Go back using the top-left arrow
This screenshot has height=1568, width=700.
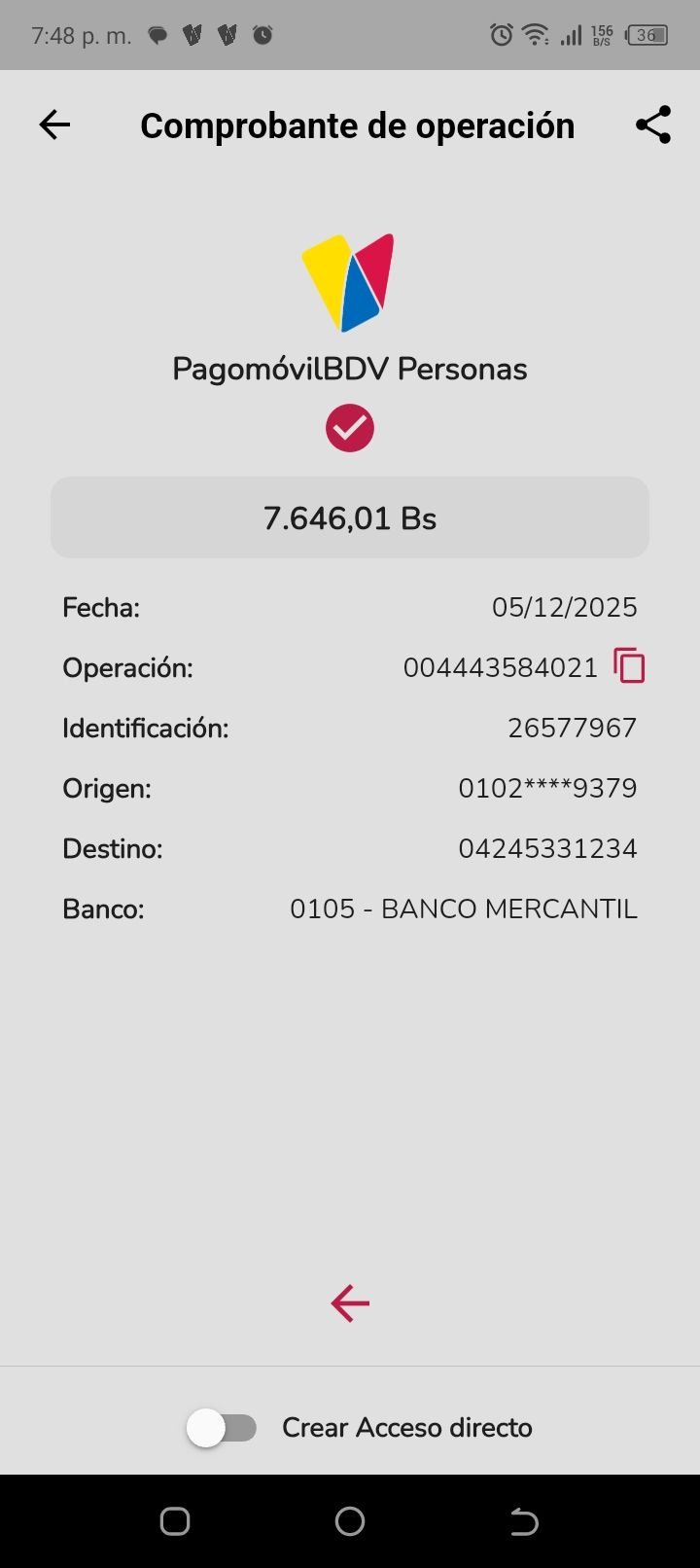pyautogui.click(x=54, y=125)
